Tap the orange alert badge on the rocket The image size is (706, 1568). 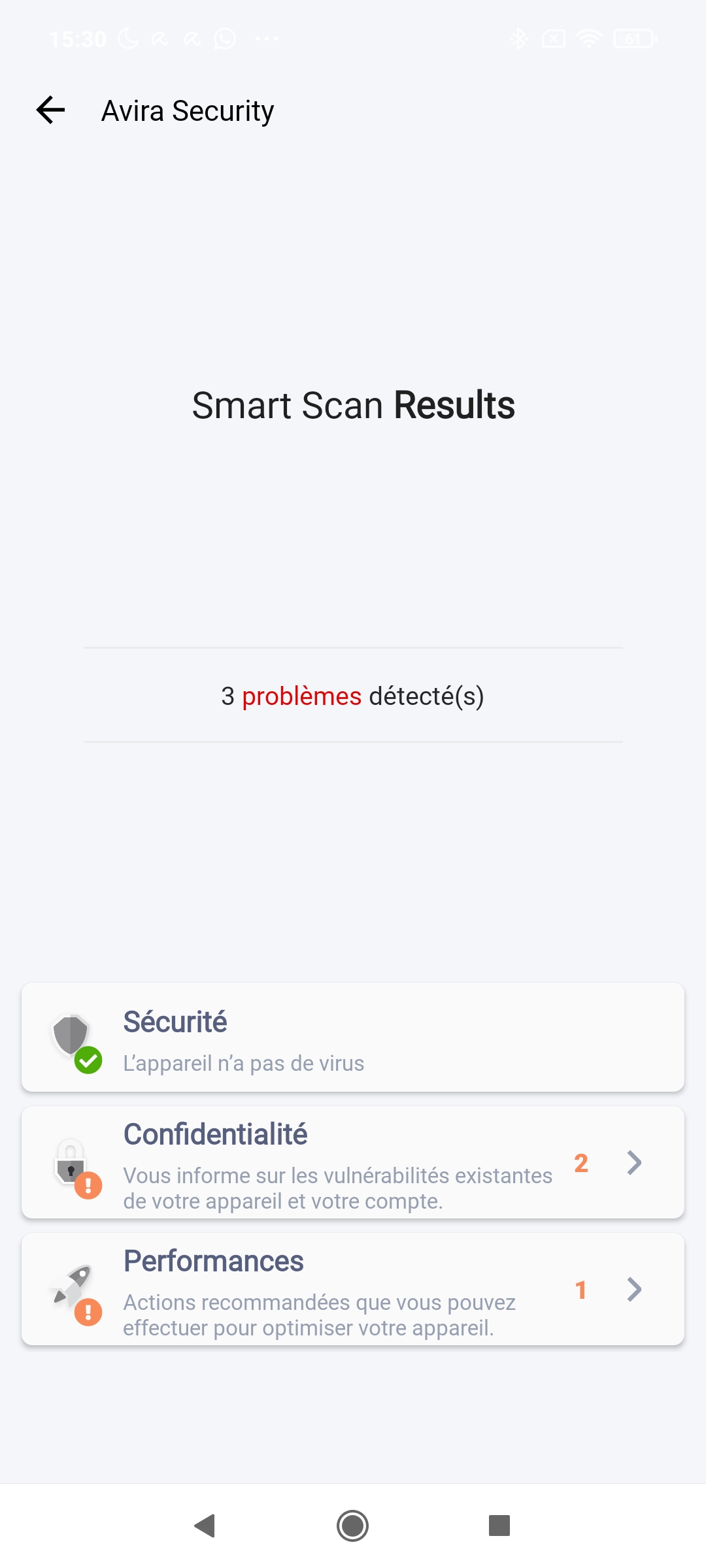(89, 1313)
